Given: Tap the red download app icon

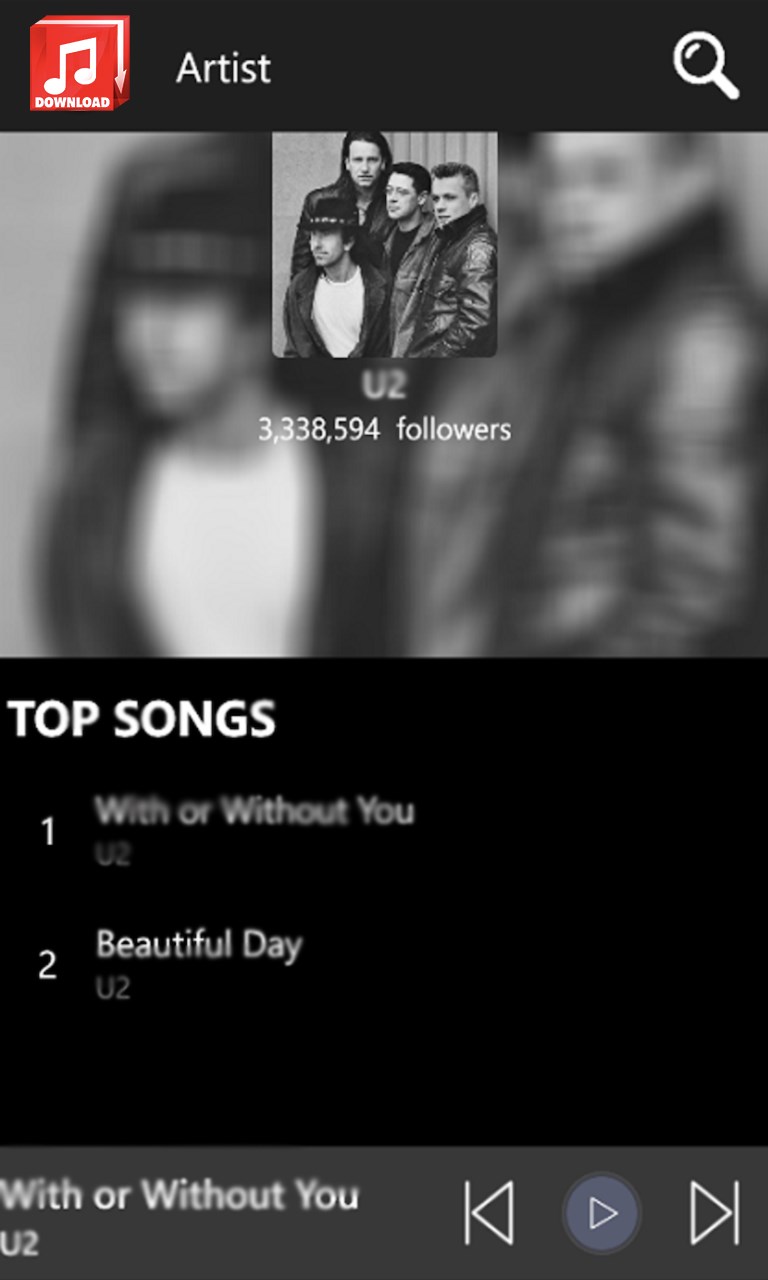Looking at the screenshot, I should (x=78, y=64).
